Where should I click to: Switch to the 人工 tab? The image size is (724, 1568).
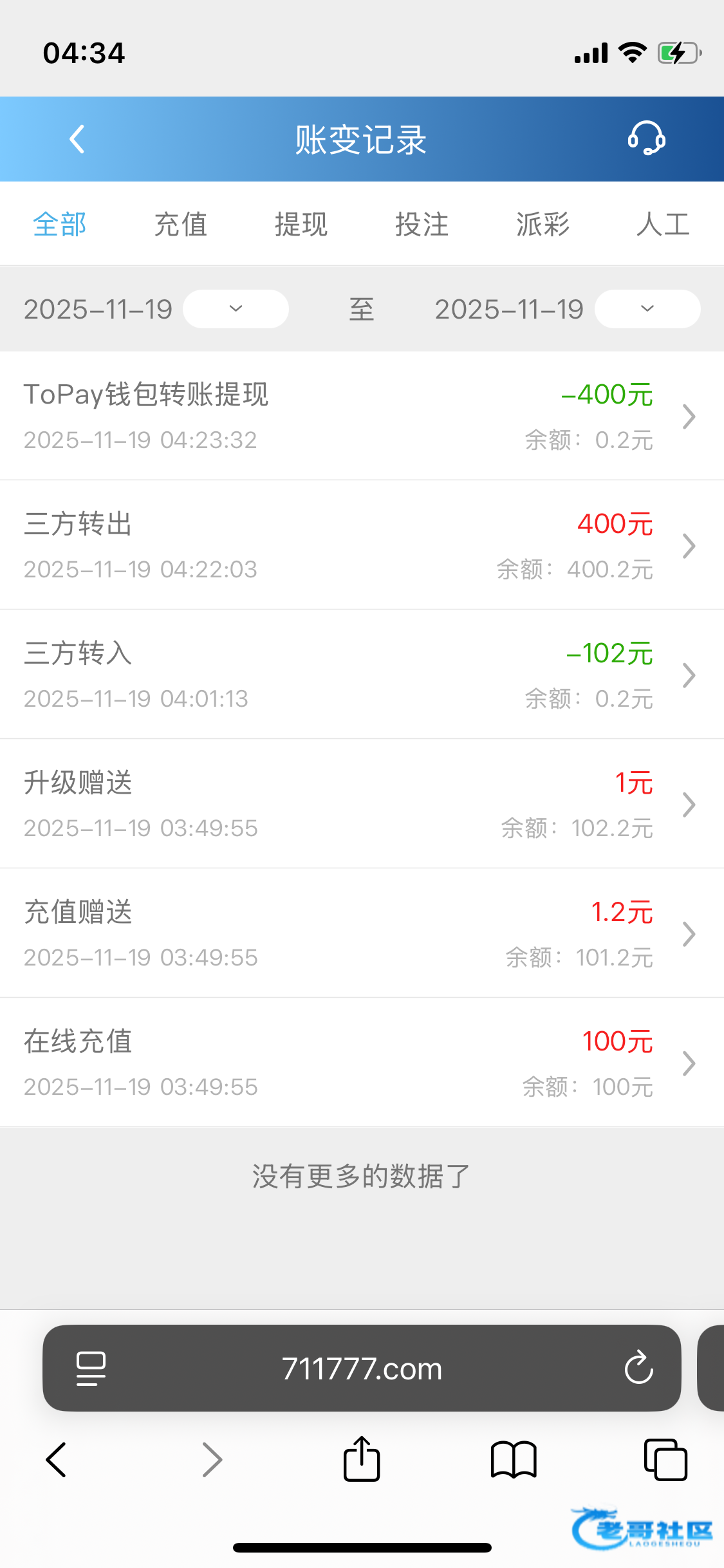pos(663,225)
